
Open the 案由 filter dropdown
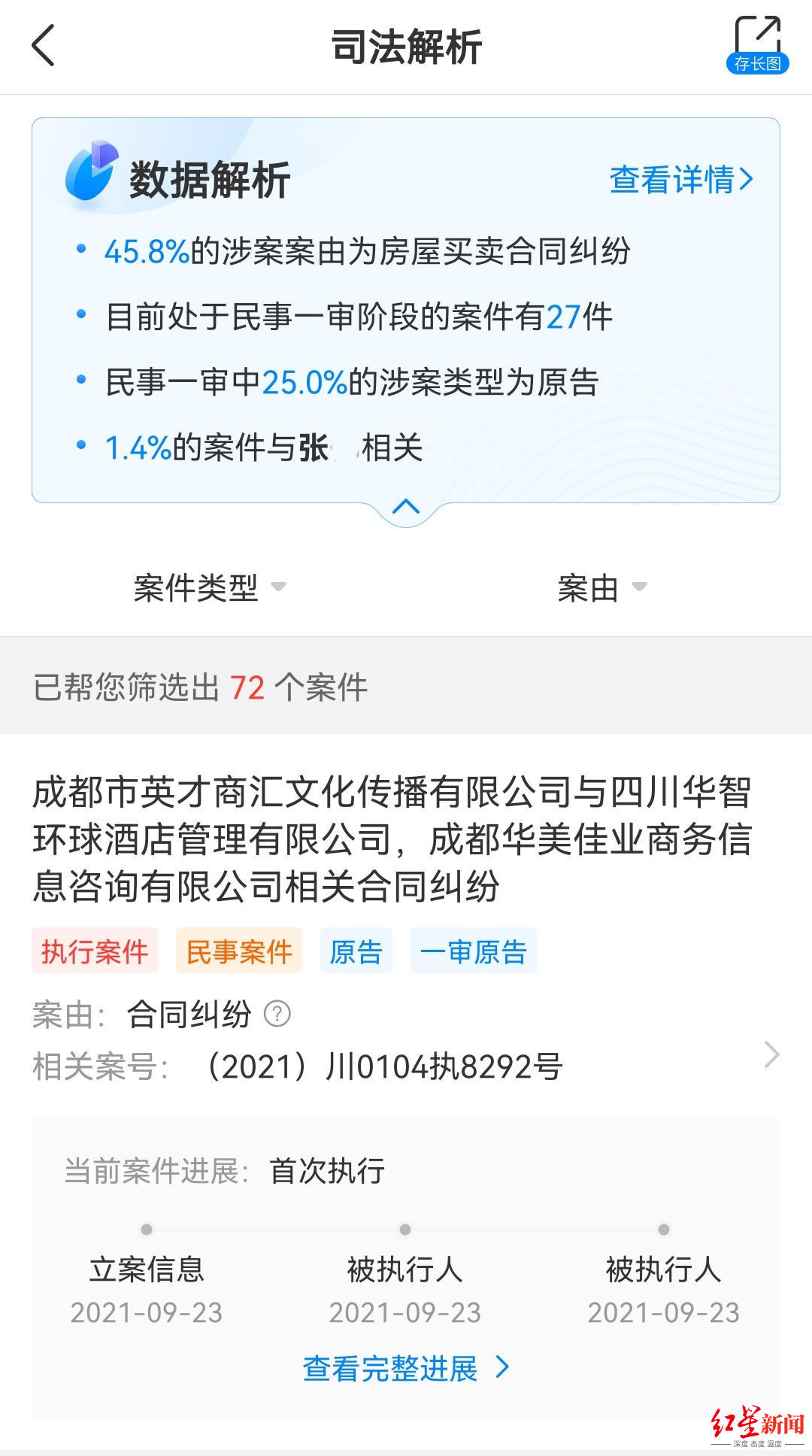(x=601, y=587)
